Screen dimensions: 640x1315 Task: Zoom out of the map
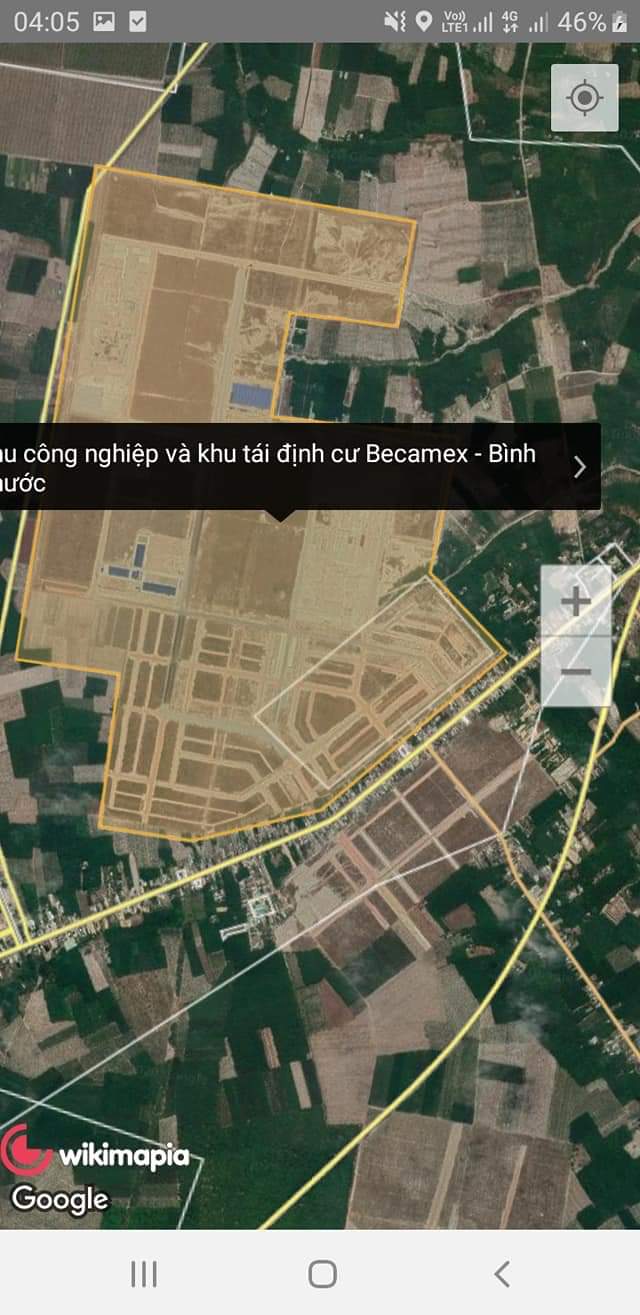576,671
